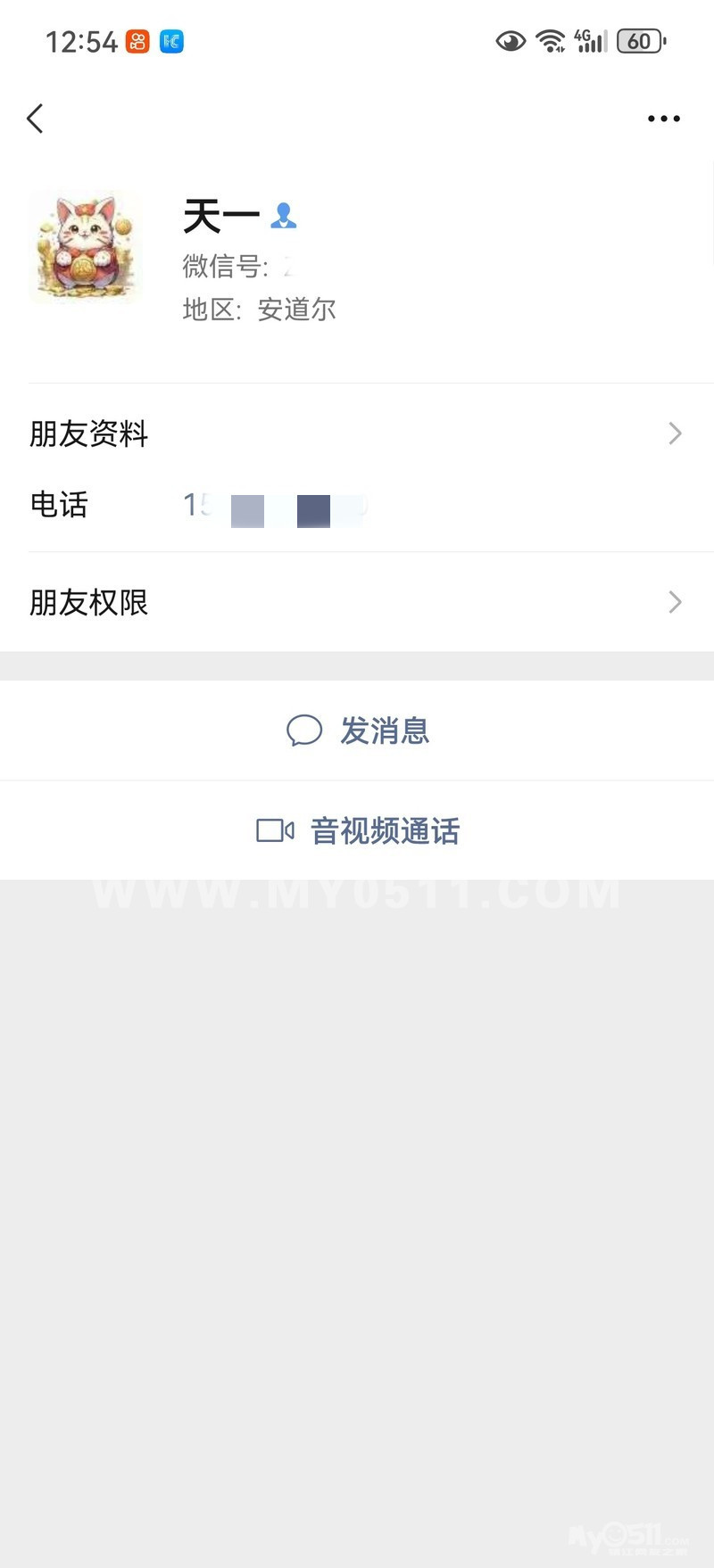Tap the 电话 phone number row

[x=357, y=506]
